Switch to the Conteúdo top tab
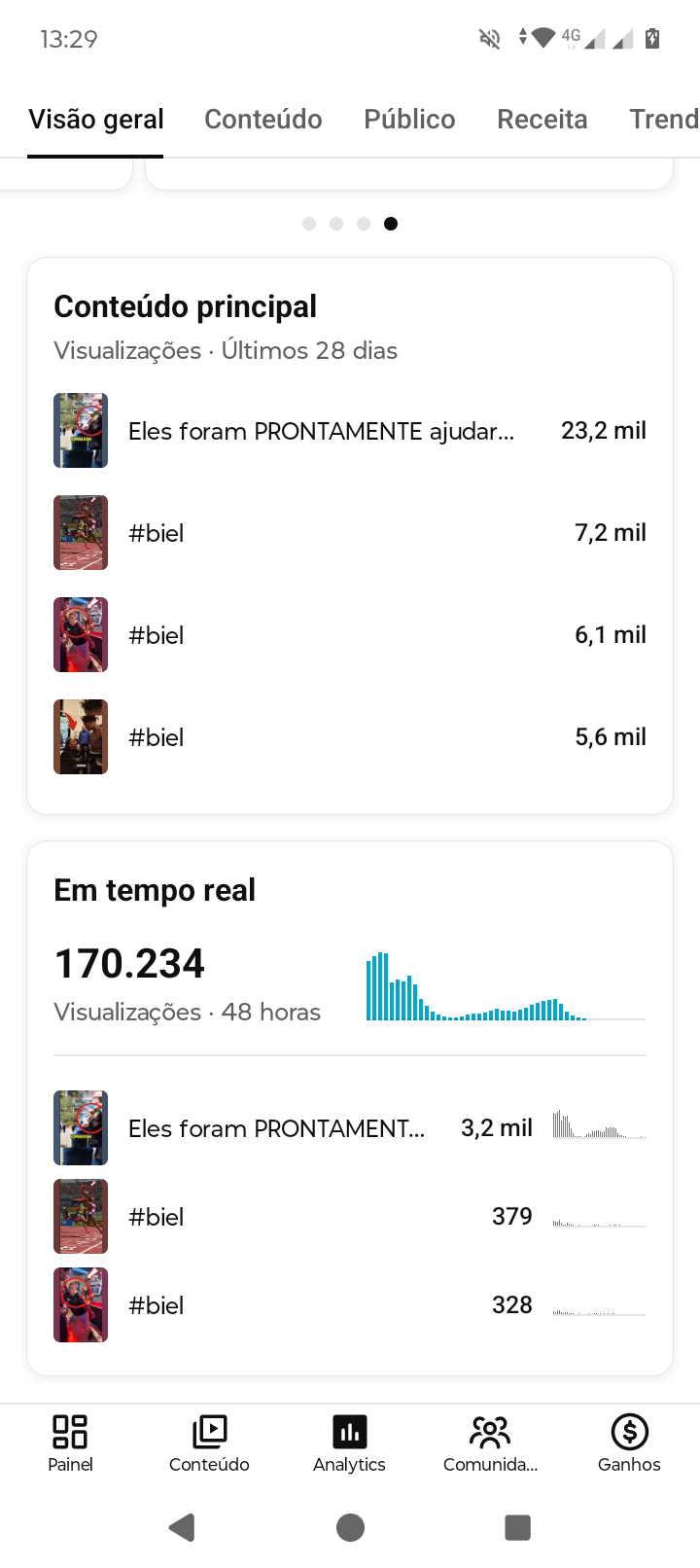 tap(262, 120)
